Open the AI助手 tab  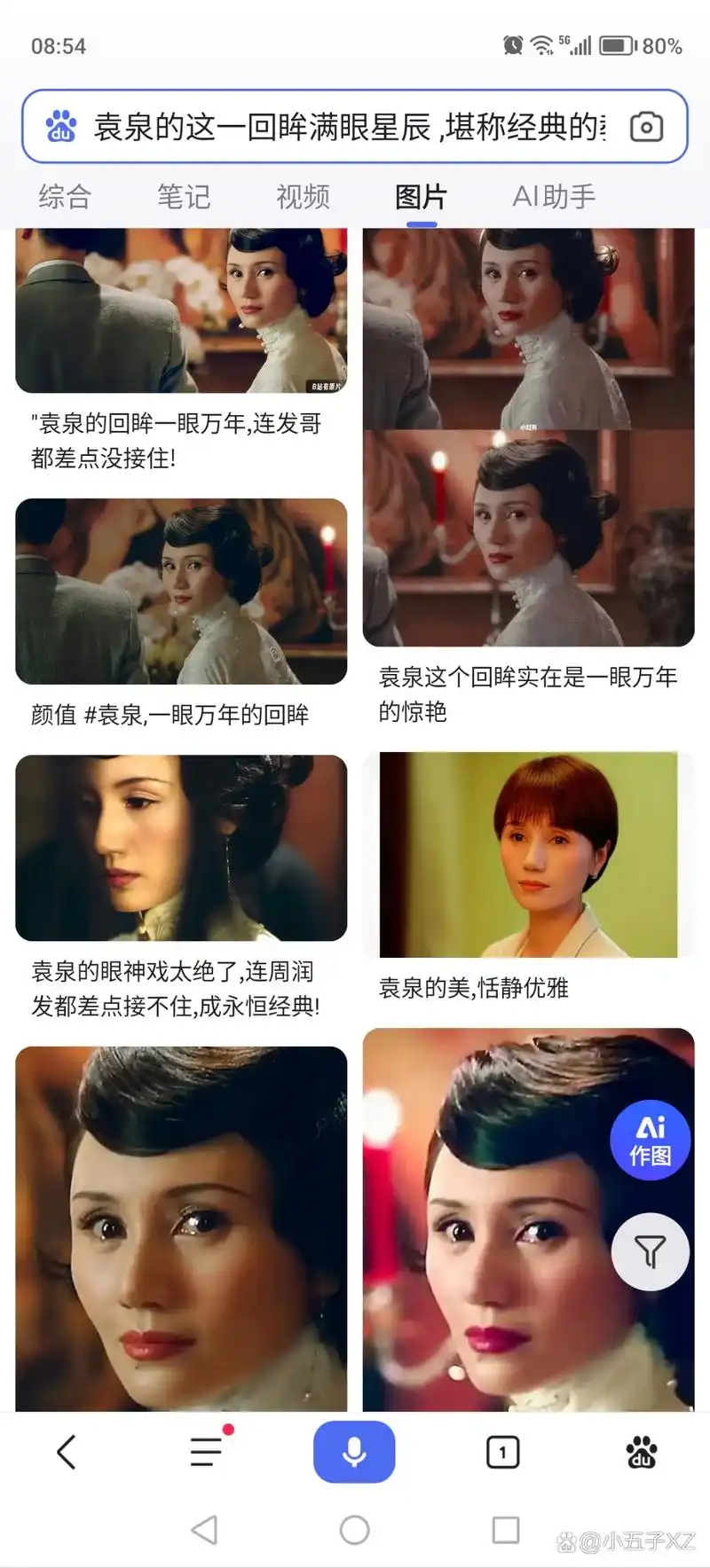[554, 197]
